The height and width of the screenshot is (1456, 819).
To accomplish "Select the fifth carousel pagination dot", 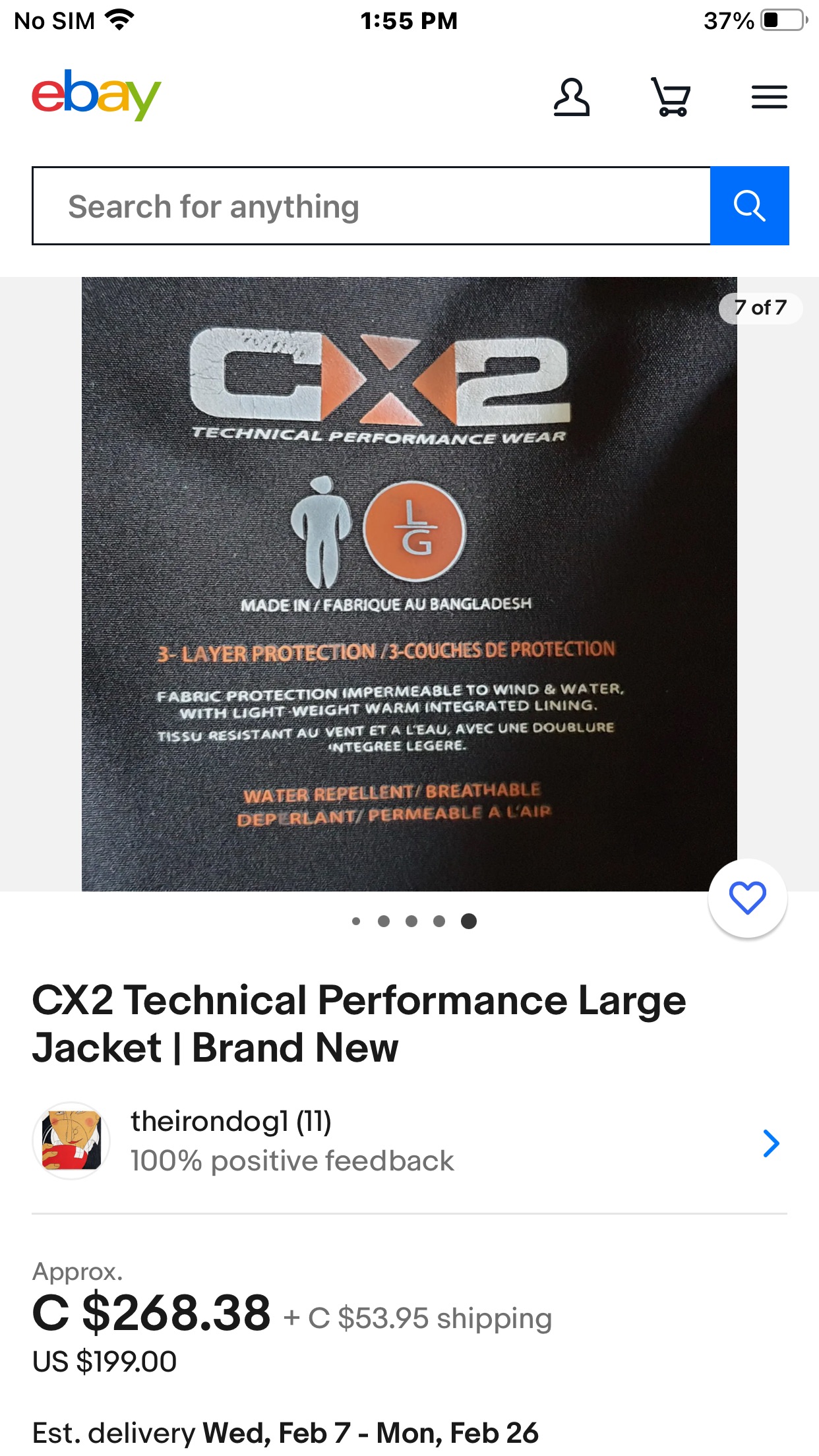I will [x=469, y=921].
